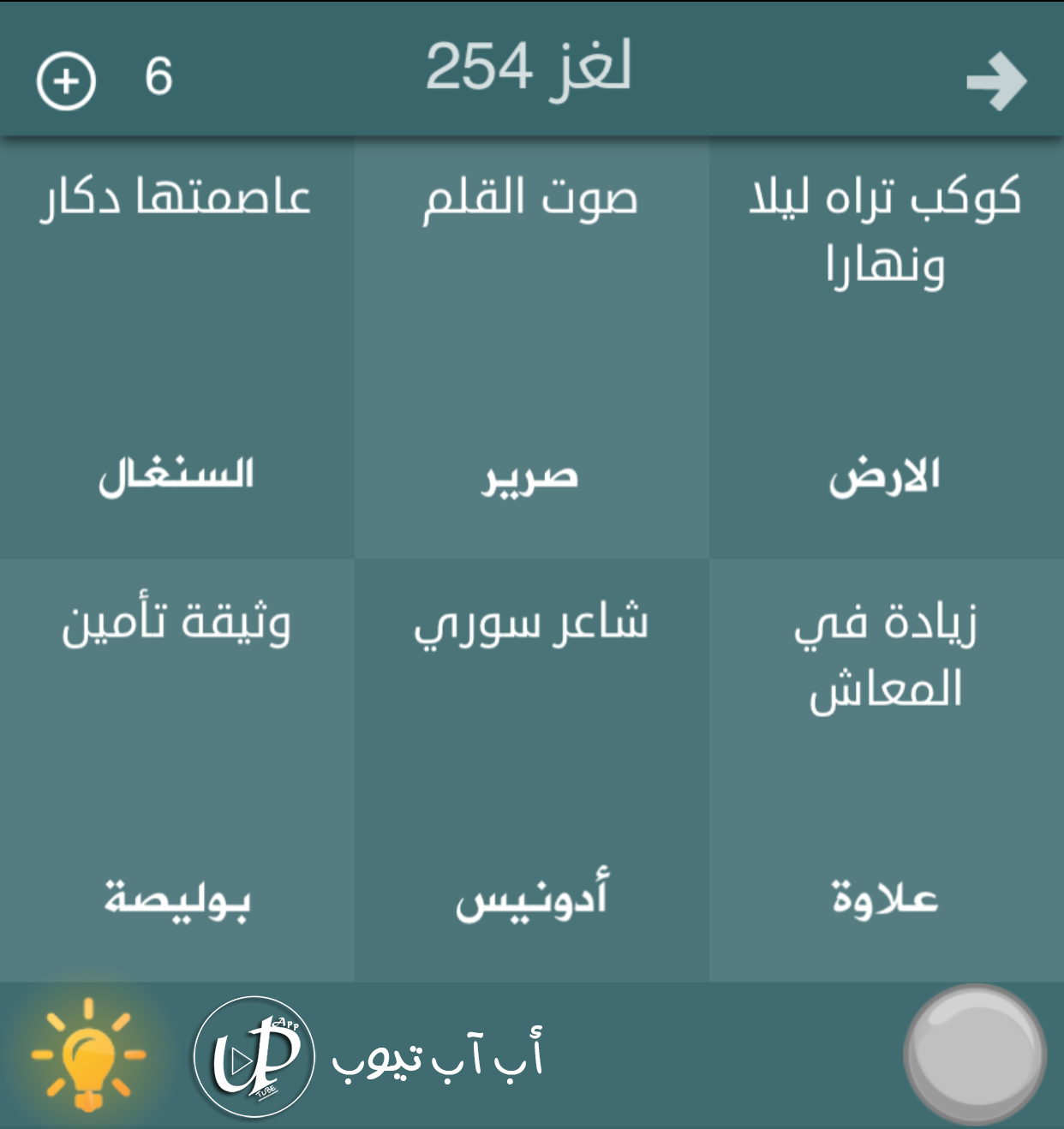Select the clue tile 'وثيقة تأمين'

176,770
